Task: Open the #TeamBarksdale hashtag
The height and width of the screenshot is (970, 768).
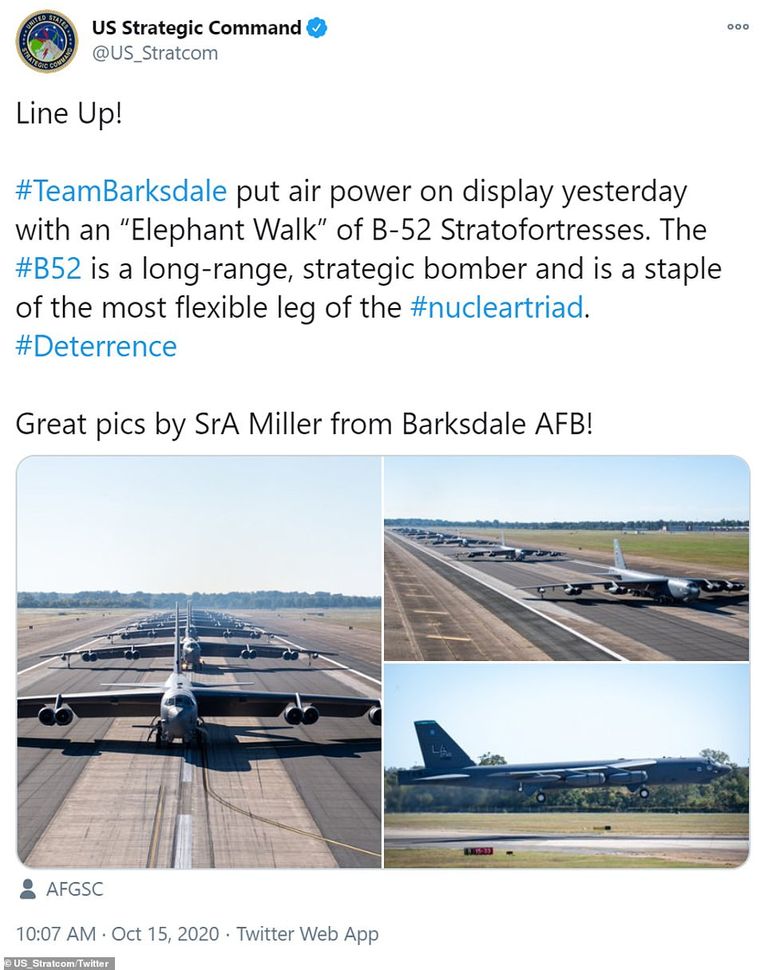Action: pos(121,191)
